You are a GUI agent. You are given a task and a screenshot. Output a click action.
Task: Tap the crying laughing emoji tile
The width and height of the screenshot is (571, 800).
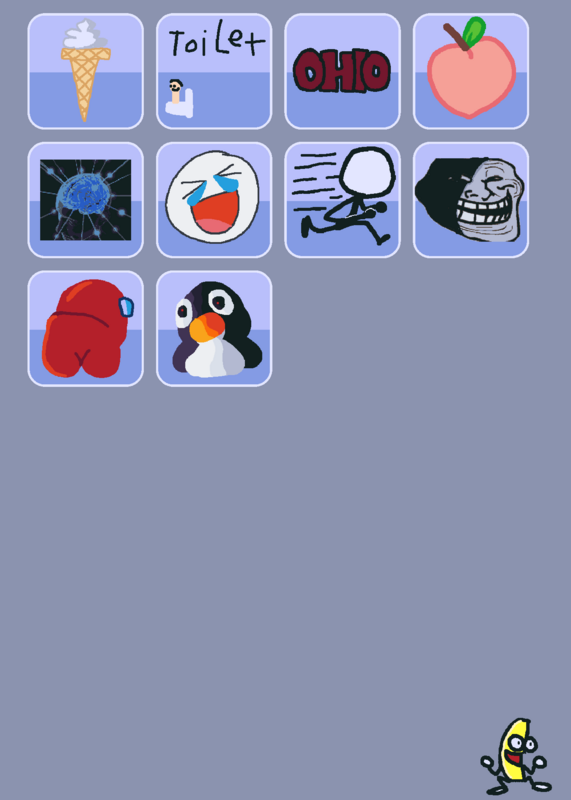point(214,200)
